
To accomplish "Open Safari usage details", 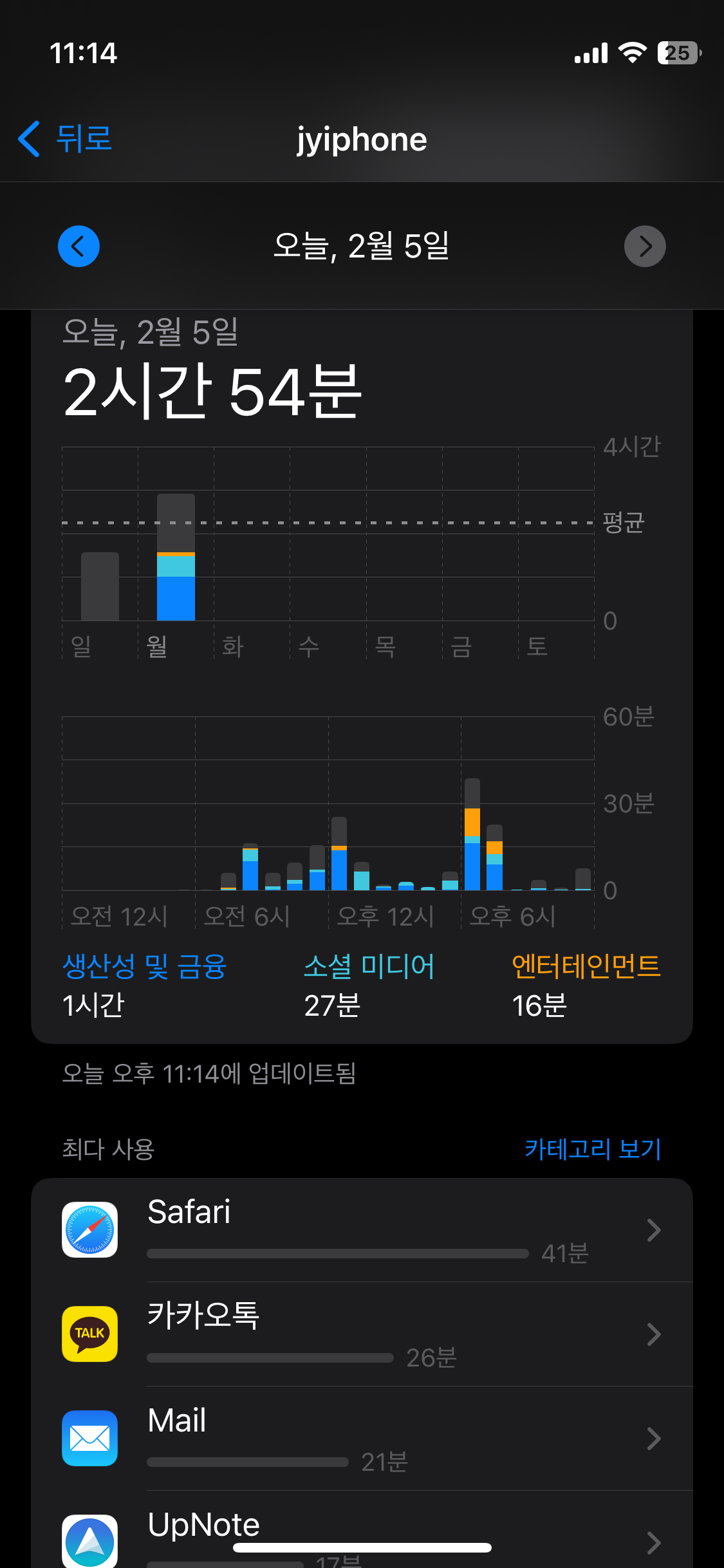I will (x=362, y=1230).
